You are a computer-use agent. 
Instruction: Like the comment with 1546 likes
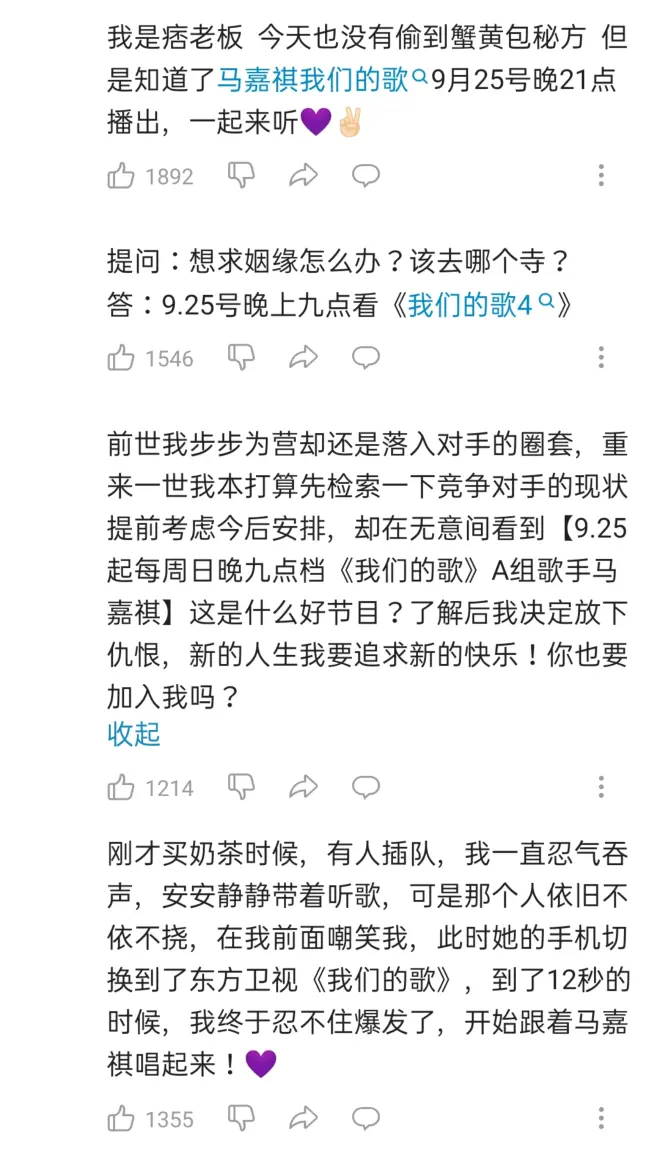tap(122, 358)
